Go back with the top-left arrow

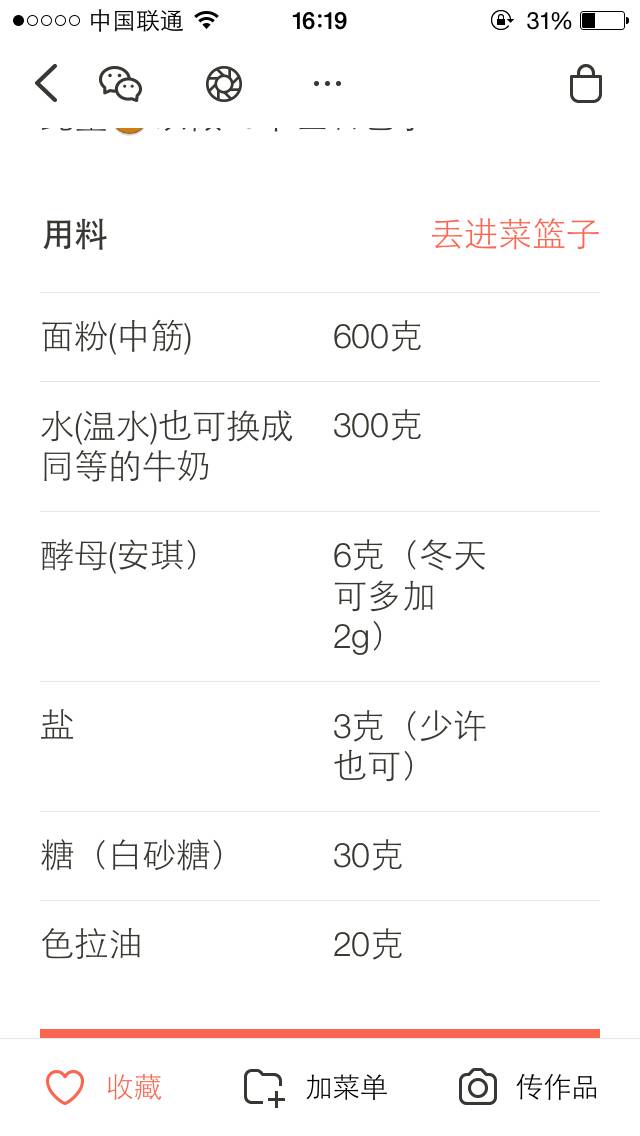coord(46,83)
